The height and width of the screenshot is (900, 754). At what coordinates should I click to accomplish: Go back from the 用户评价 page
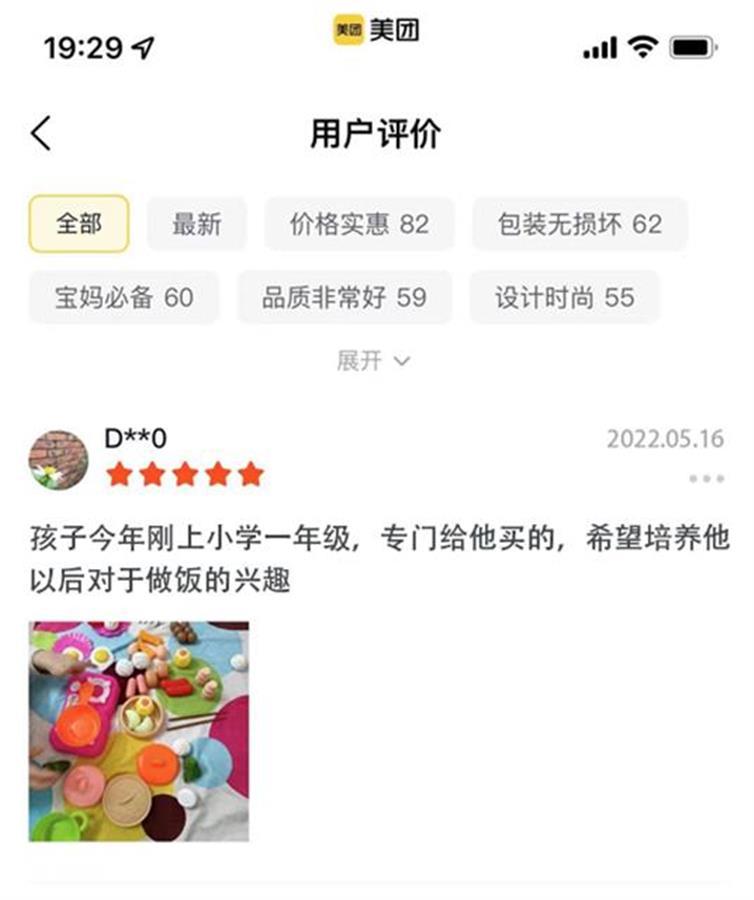41,133
